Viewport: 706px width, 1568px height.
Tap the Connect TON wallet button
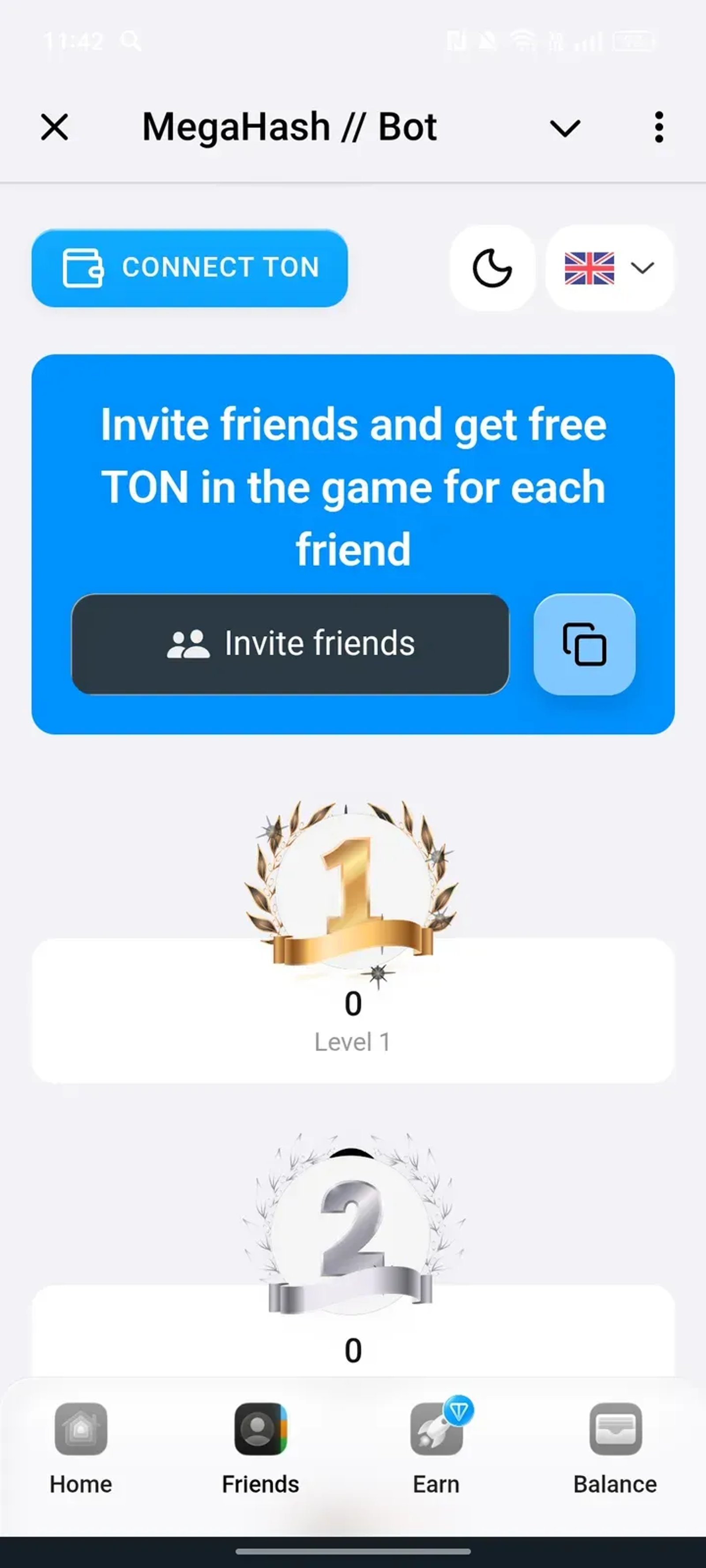(189, 268)
